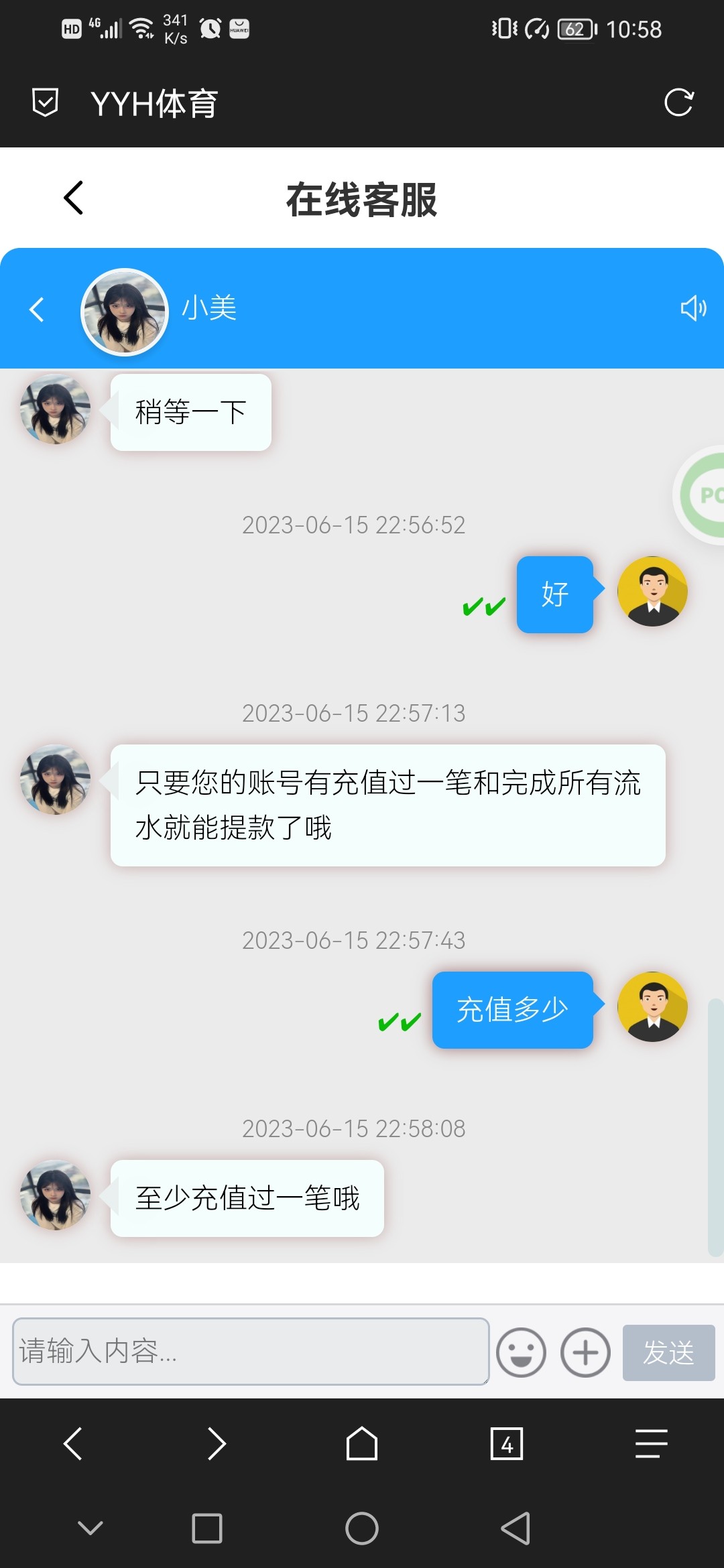This screenshot has height=1568, width=724.
Task: Go back from the 在线客服 page
Action: (74, 198)
